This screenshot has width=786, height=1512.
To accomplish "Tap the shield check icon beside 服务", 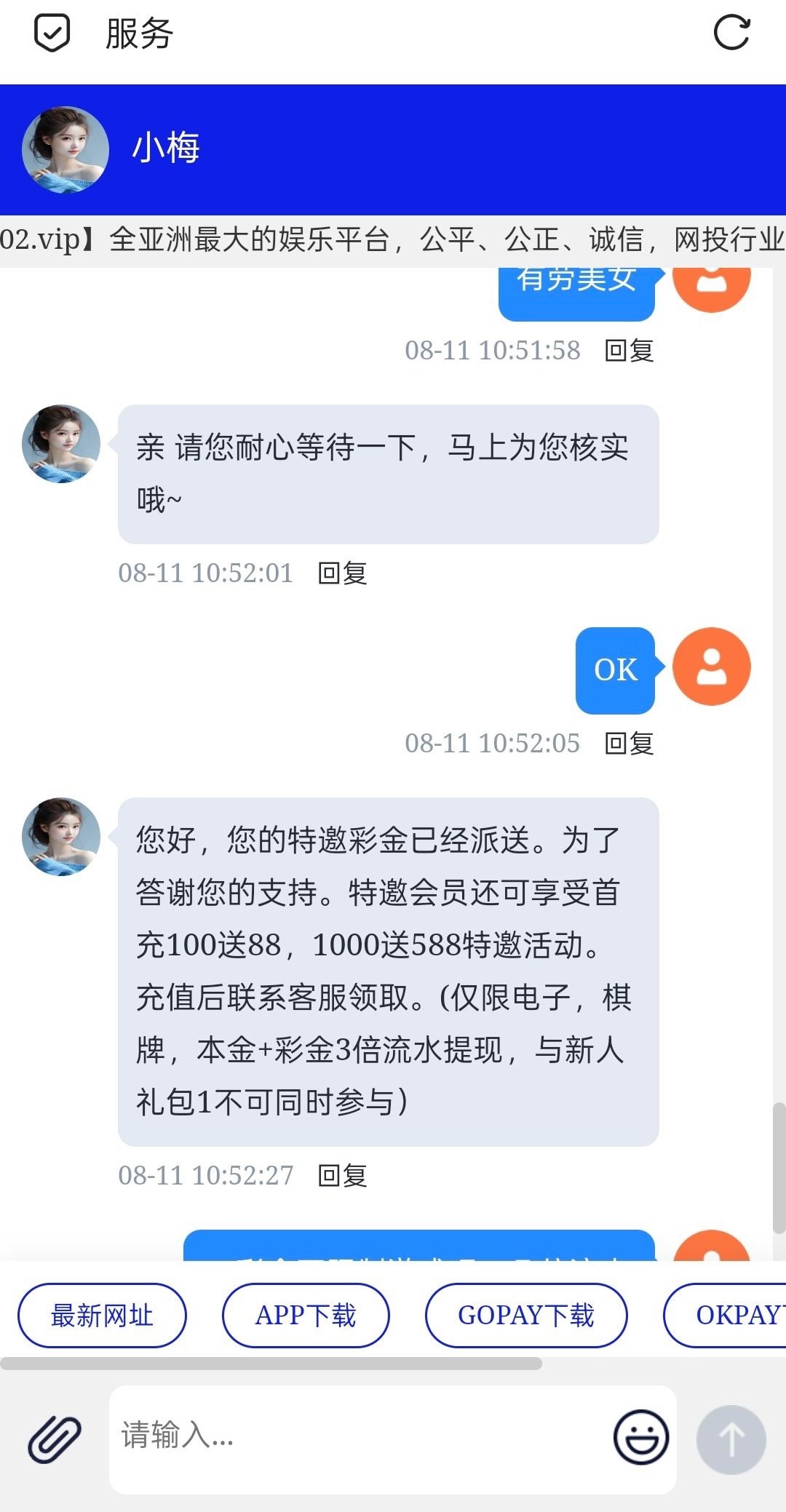I will point(52,33).
